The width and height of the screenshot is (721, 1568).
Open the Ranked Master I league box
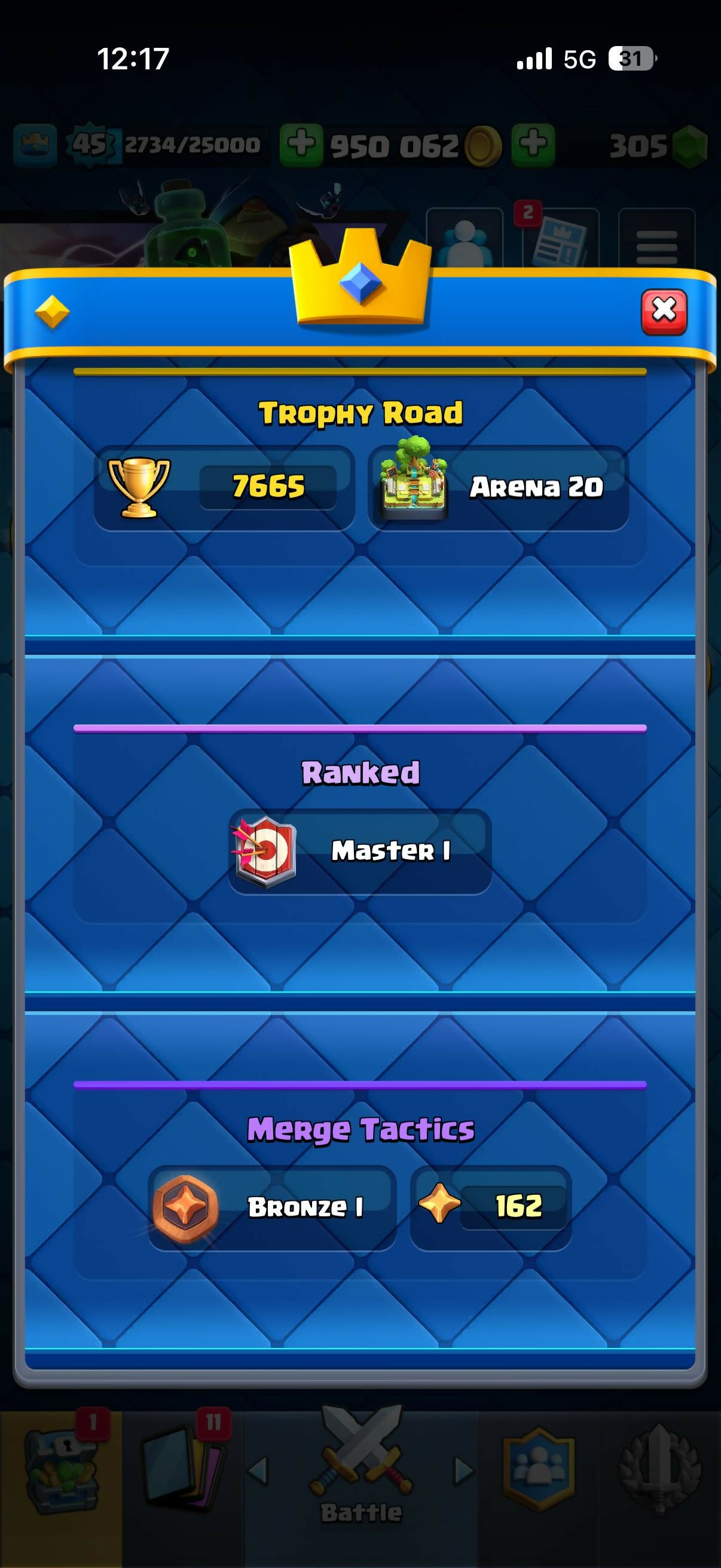(x=360, y=851)
